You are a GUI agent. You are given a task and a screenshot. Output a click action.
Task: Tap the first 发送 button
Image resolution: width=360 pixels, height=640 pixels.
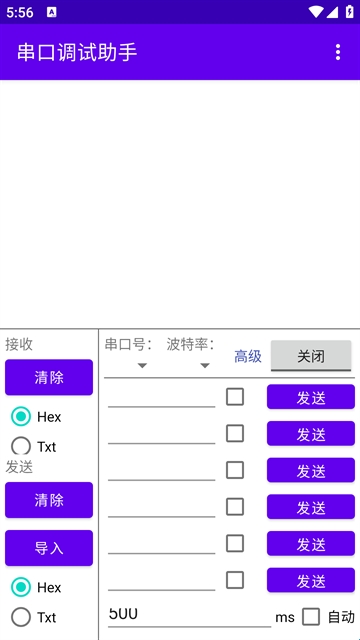coord(311,397)
